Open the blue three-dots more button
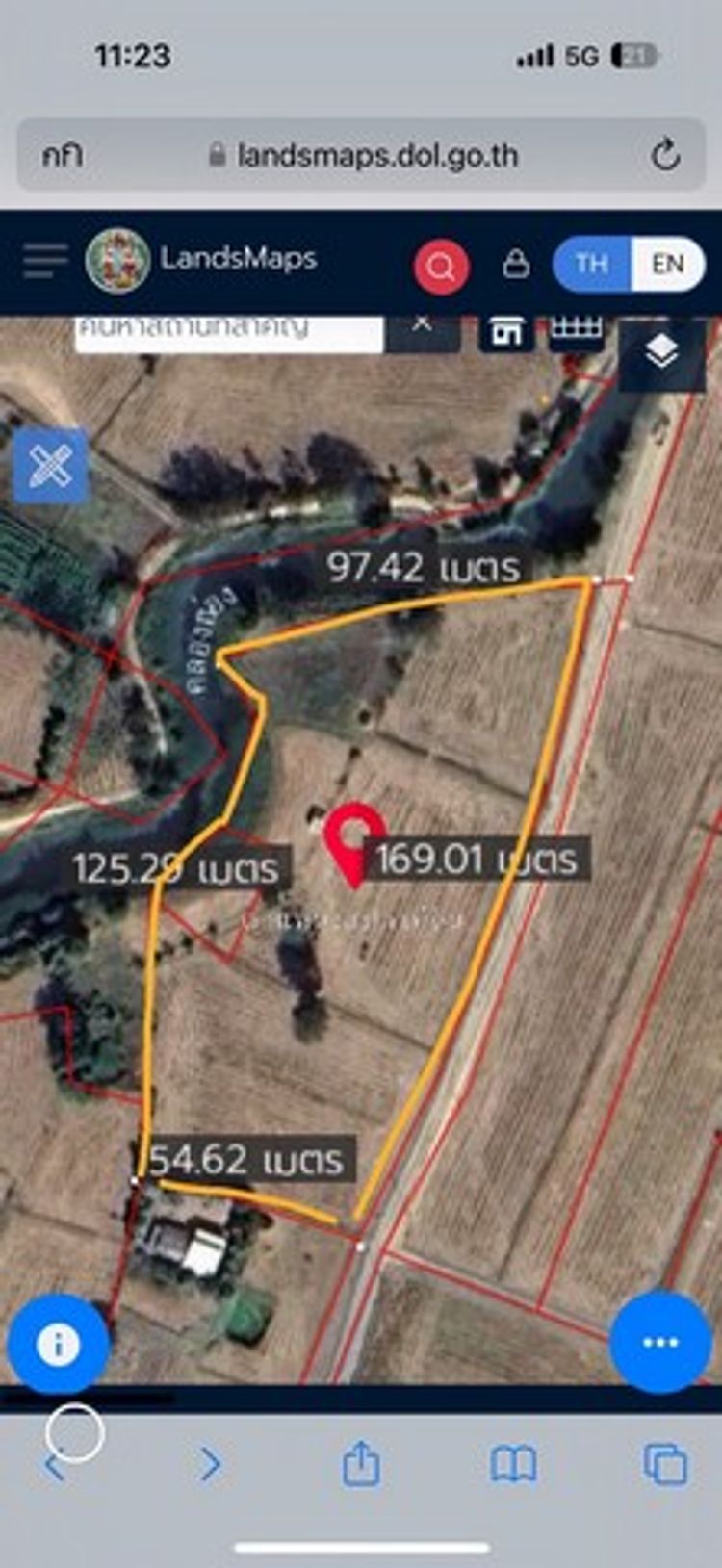This screenshot has height=1568, width=722. click(x=660, y=1342)
